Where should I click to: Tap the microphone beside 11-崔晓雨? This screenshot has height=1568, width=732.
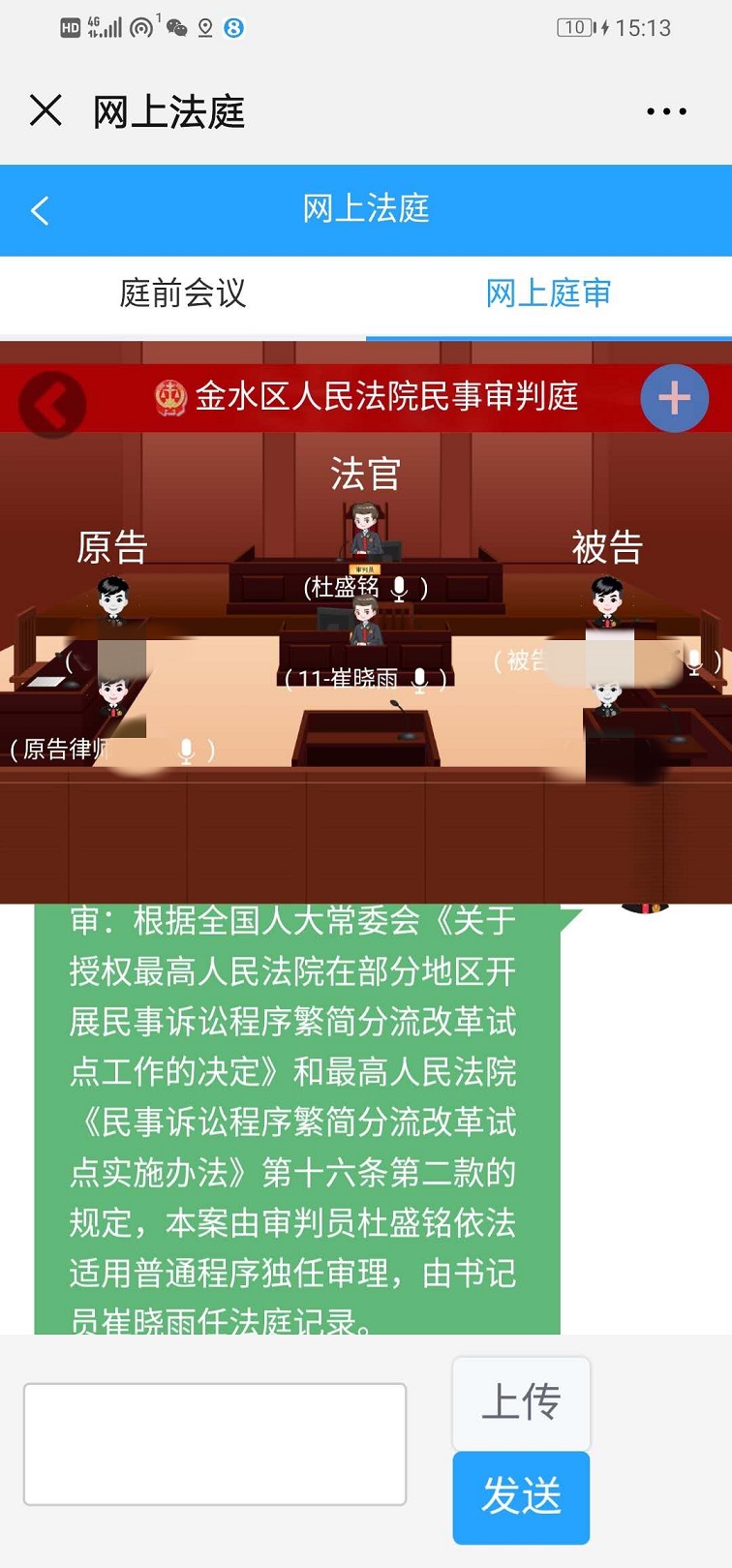click(x=419, y=679)
